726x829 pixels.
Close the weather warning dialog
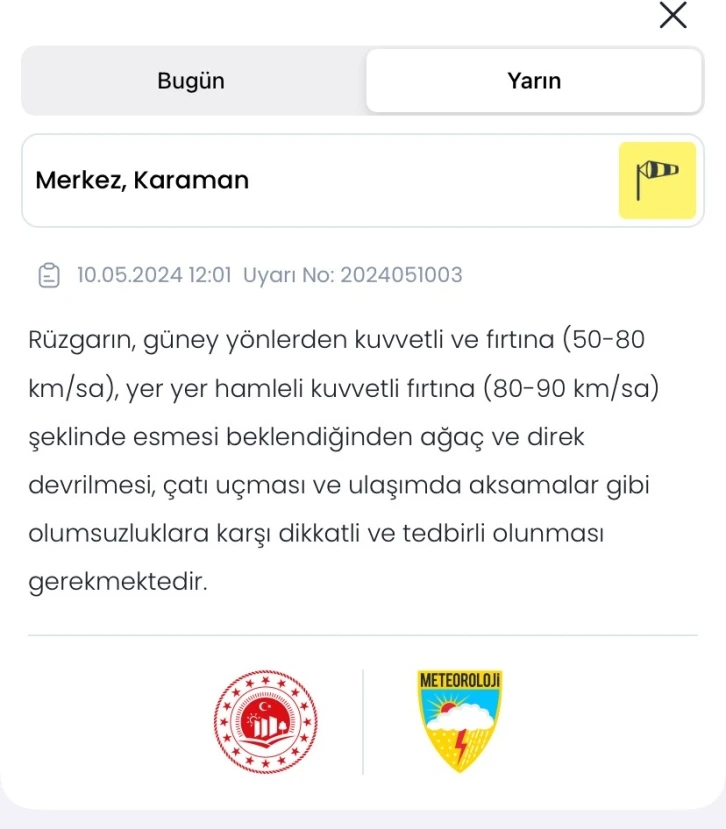[x=673, y=15]
